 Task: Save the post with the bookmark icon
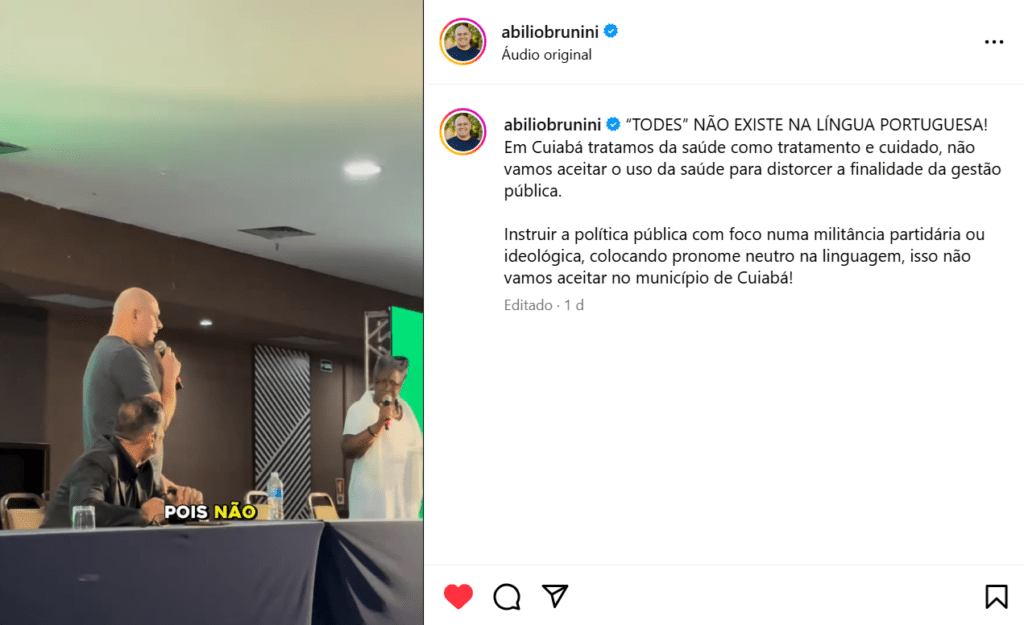pyautogui.click(x=996, y=597)
